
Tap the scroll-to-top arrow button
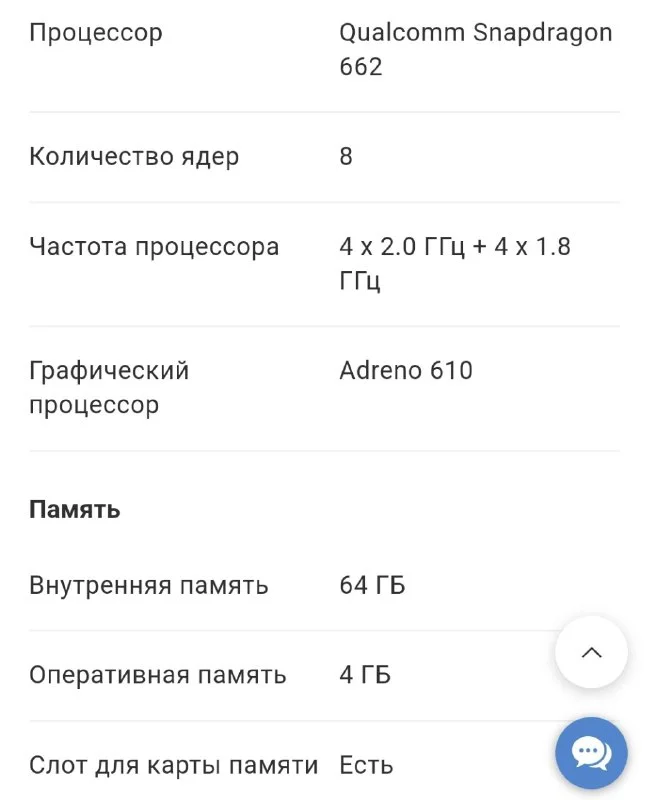point(591,652)
